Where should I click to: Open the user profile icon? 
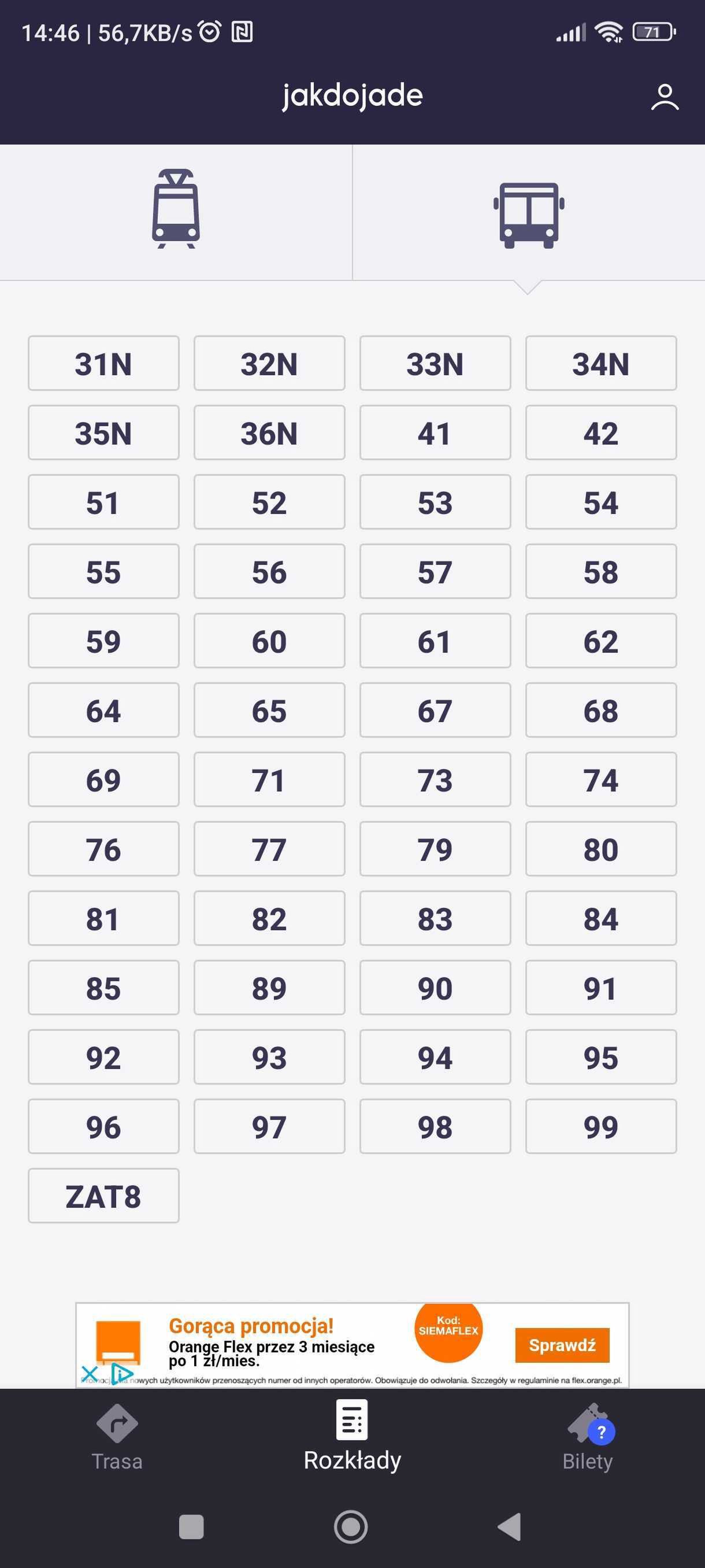[664, 97]
